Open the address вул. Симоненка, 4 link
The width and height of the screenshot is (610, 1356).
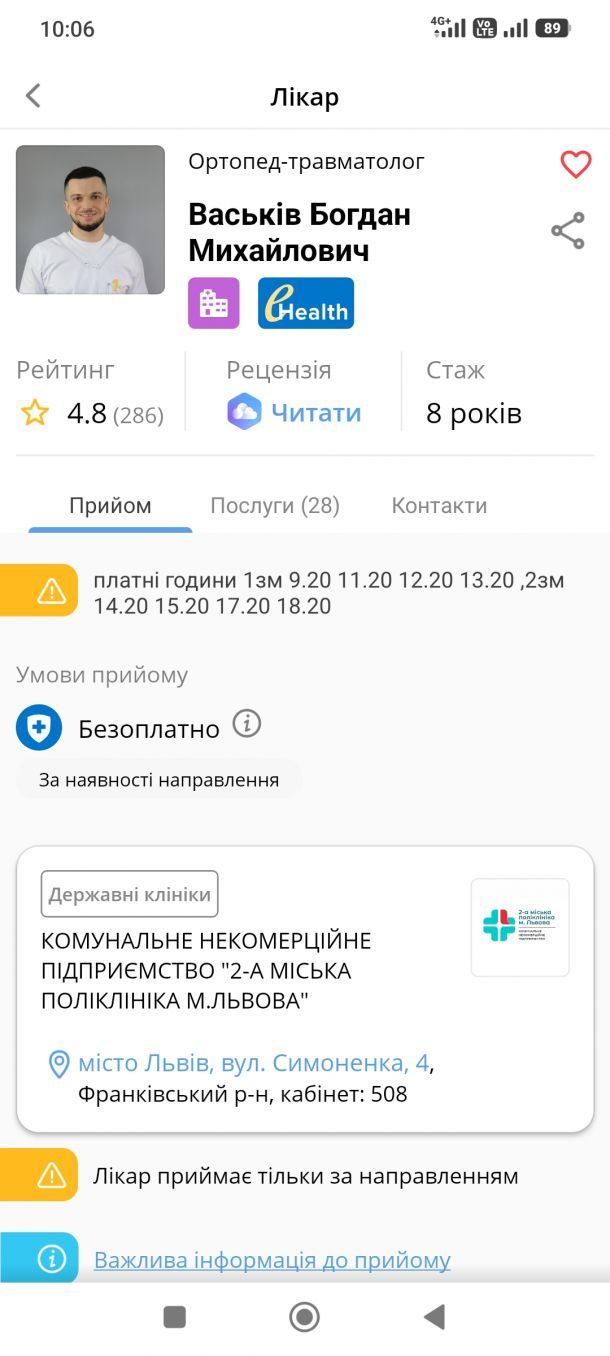click(x=254, y=1064)
